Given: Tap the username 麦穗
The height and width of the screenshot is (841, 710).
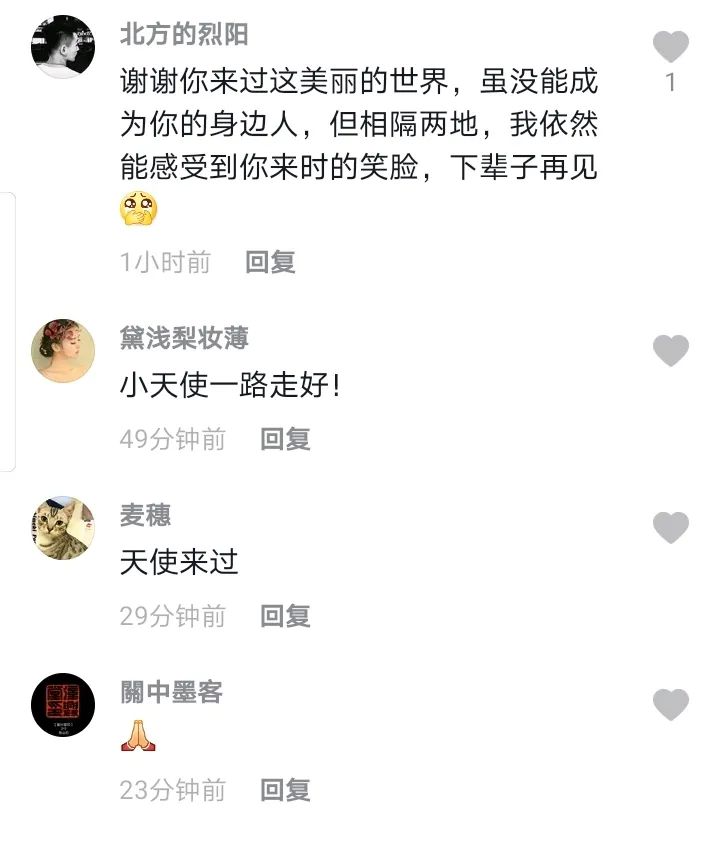Looking at the screenshot, I should (145, 515).
